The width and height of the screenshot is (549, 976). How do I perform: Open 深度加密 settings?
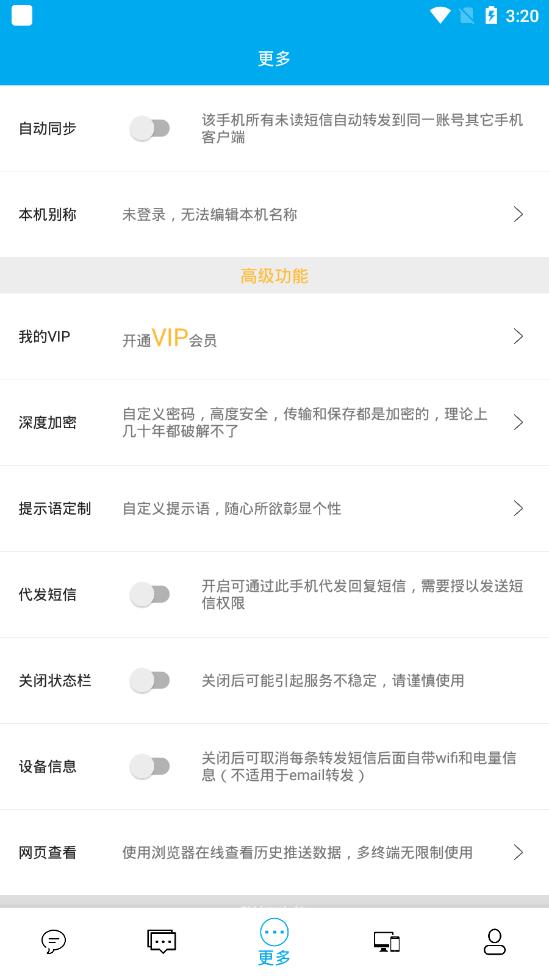pos(274,423)
